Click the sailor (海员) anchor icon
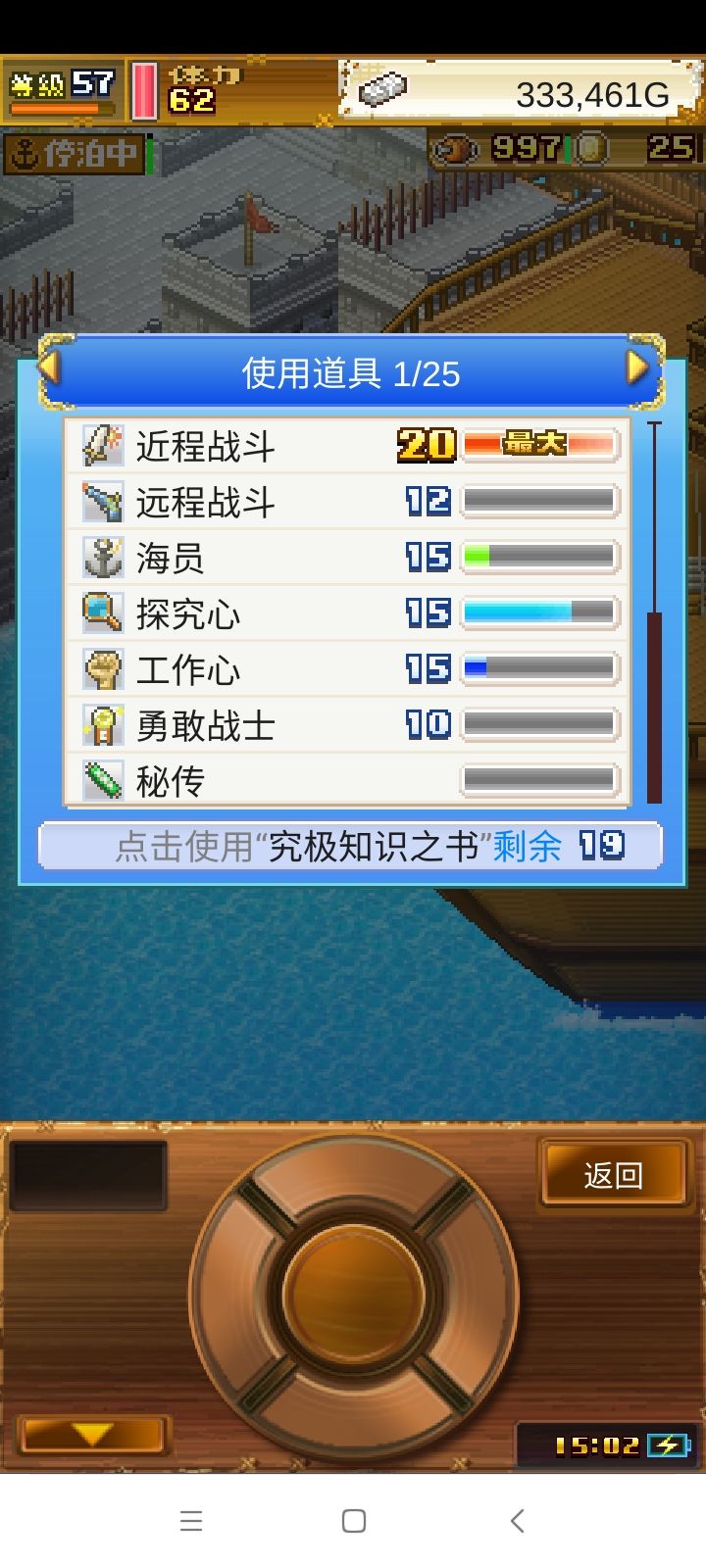The width and height of the screenshot is (706, 1568). [x=102, y=558]
